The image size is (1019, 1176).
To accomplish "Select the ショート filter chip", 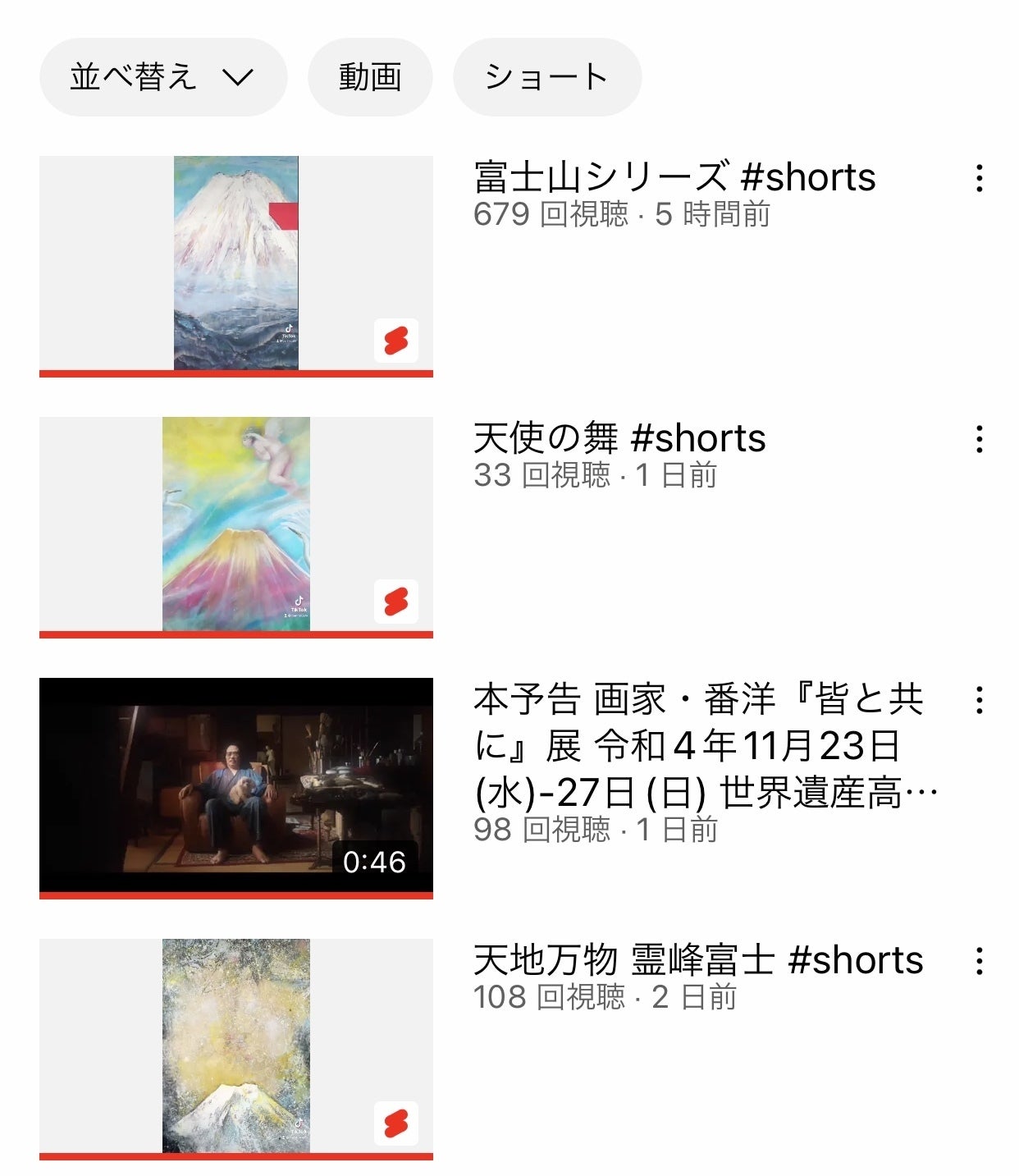I will [x=546, y=77].
